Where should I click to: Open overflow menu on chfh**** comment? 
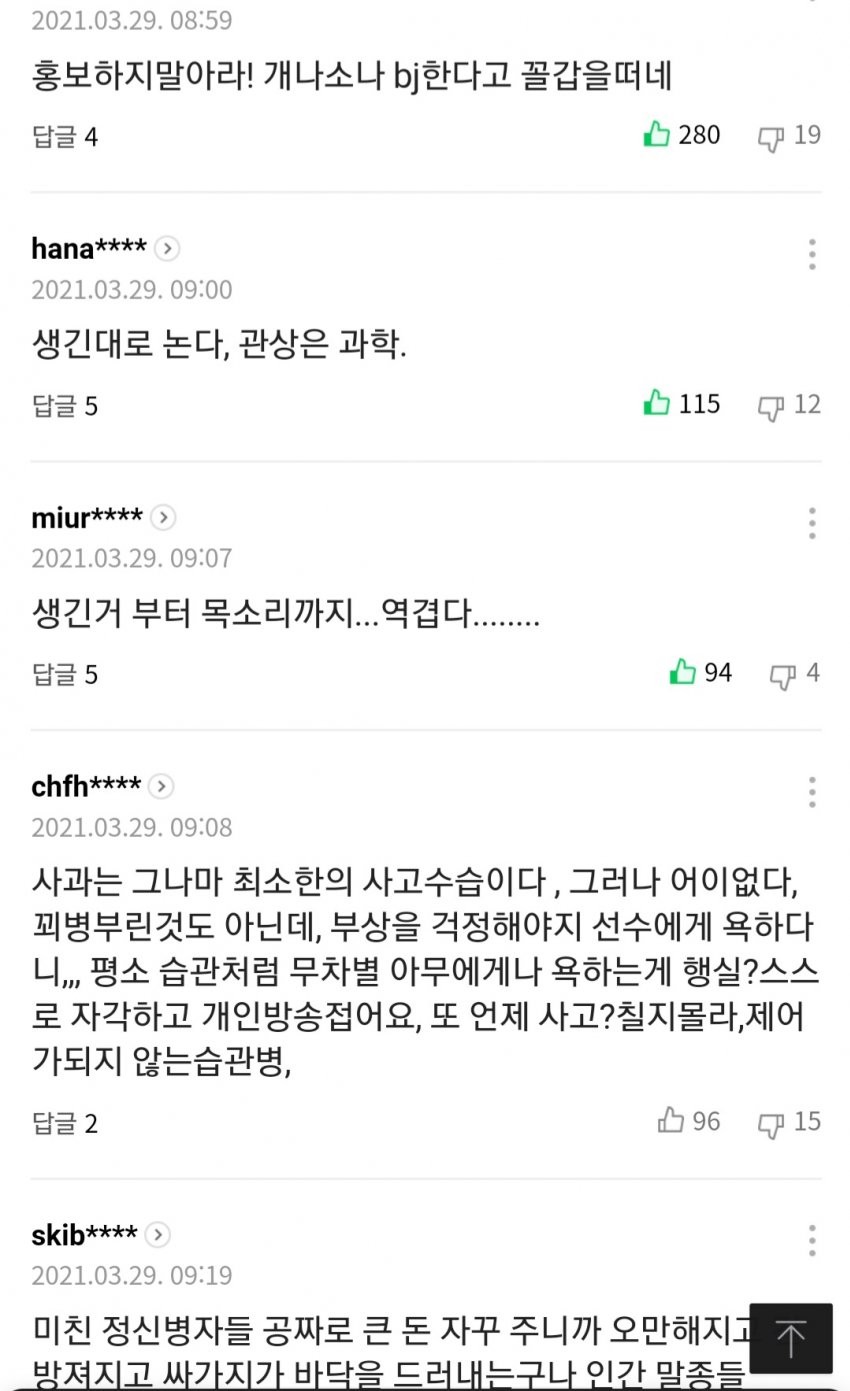click(x=812, y=792)
